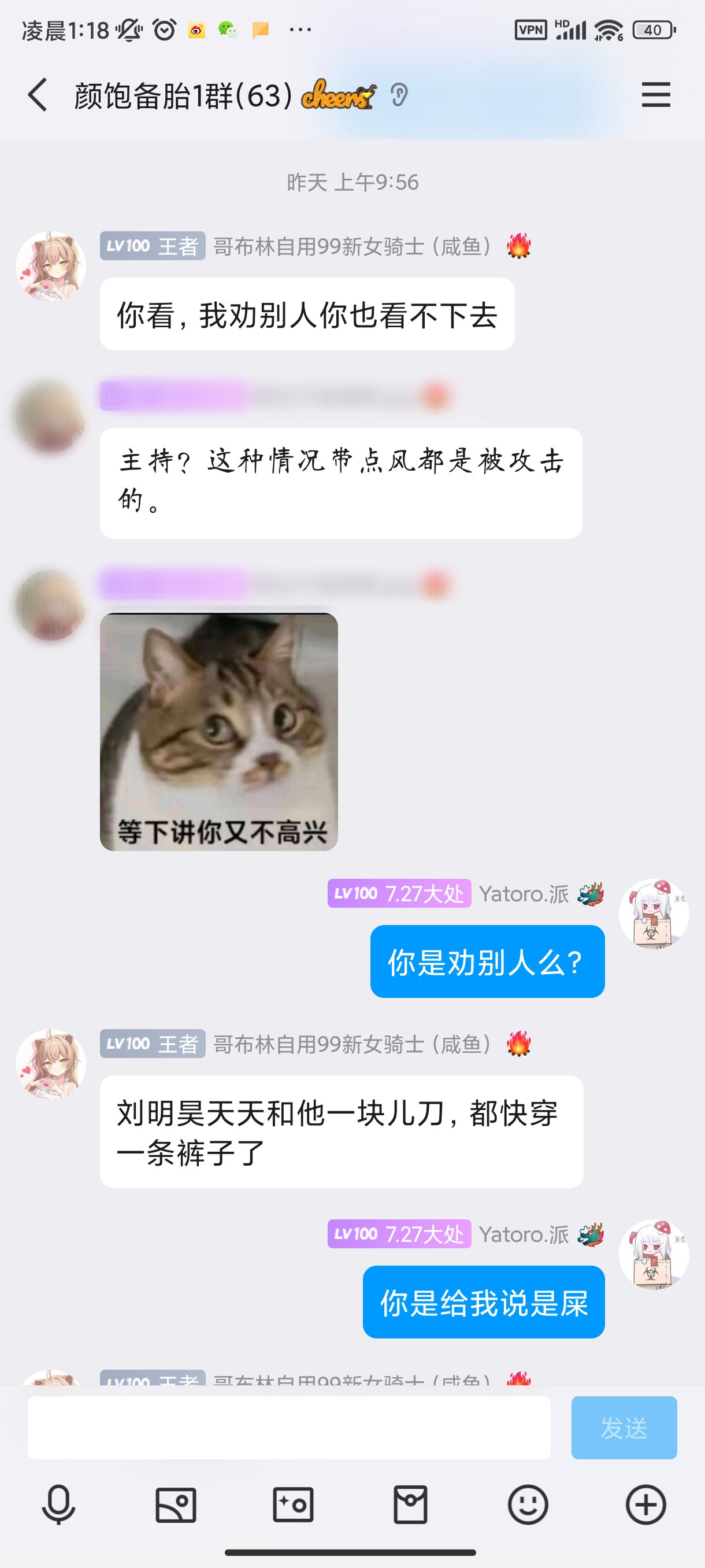
Task: Open the camera icon in toolbar
Action: (x=293, y=1504)
